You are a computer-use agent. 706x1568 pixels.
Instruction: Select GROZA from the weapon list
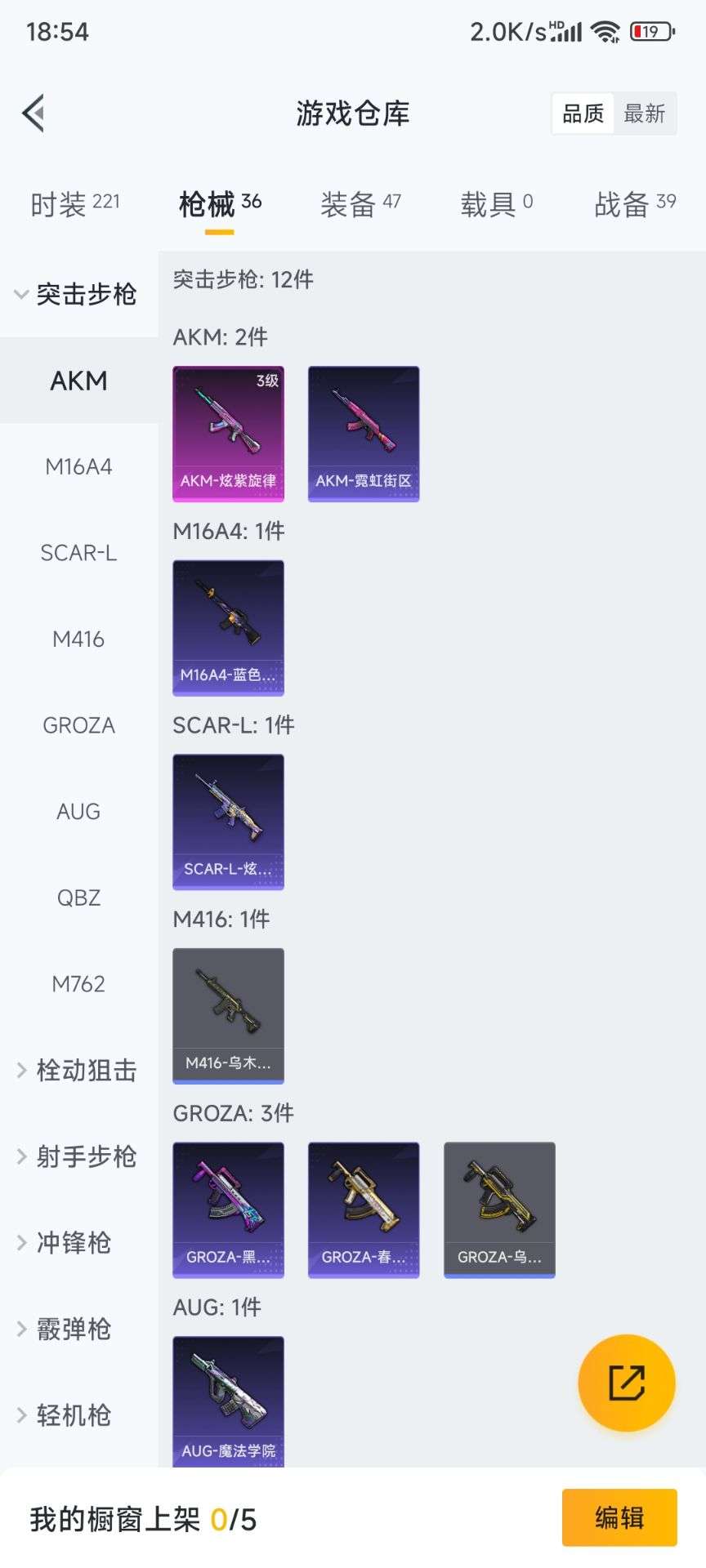[x=78, y=724]
